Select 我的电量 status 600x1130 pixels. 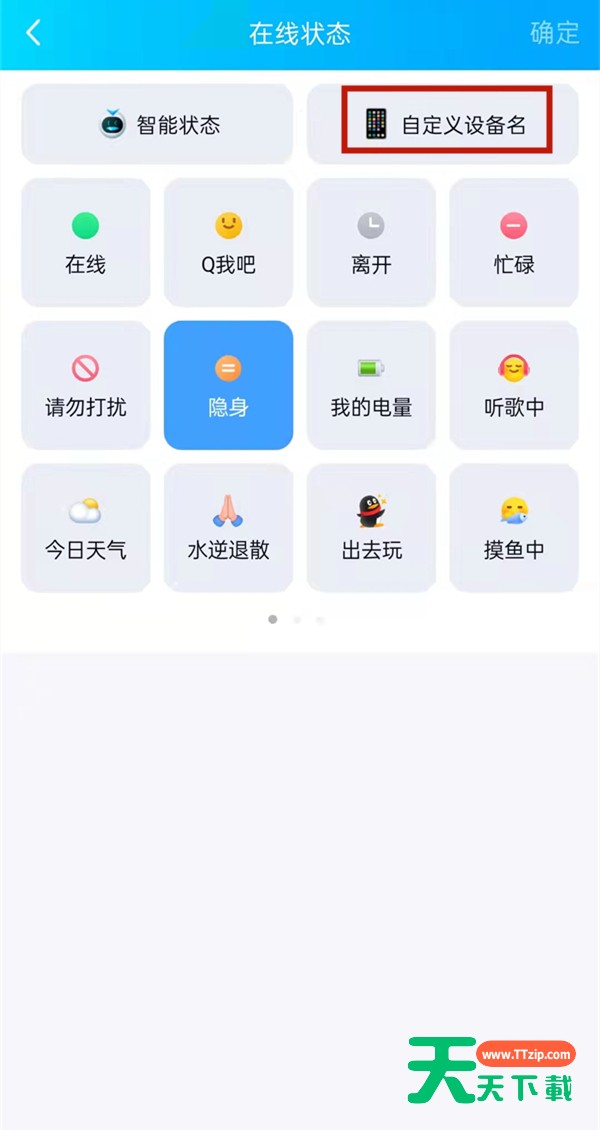click(371, 386)
